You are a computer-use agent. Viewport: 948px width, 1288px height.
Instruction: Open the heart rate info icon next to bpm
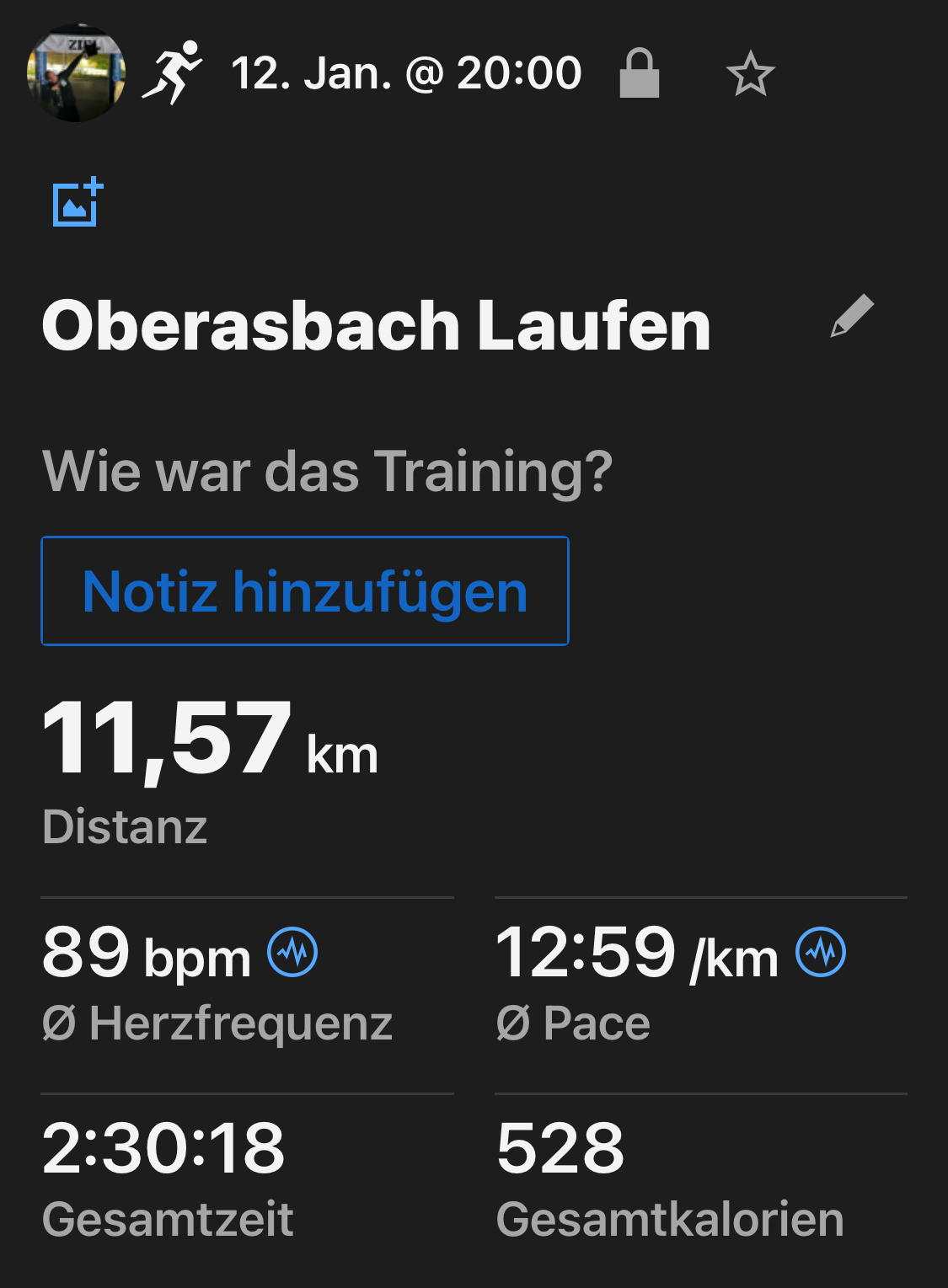(292, 953)
